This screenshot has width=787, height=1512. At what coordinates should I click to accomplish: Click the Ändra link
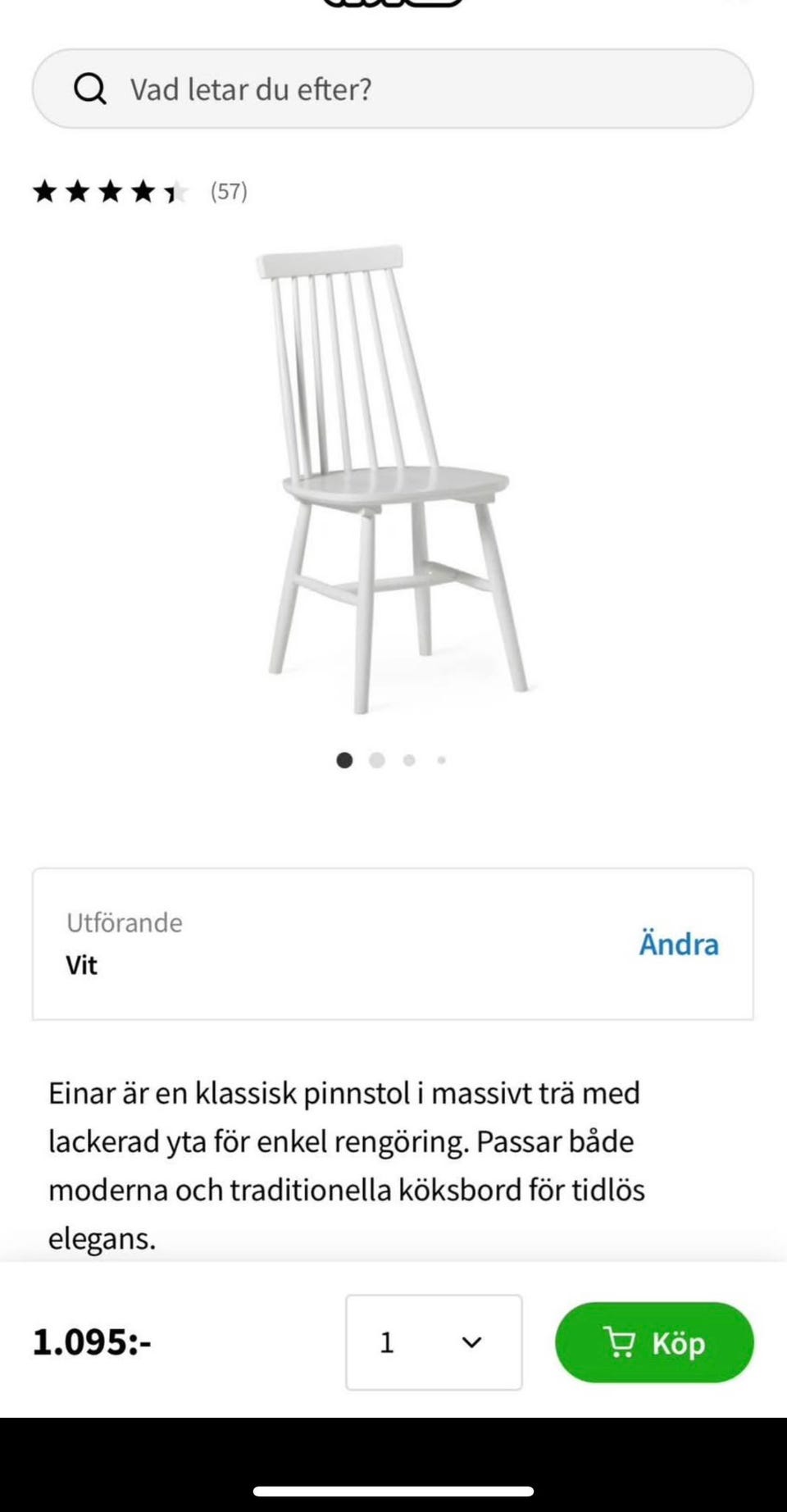678,944
